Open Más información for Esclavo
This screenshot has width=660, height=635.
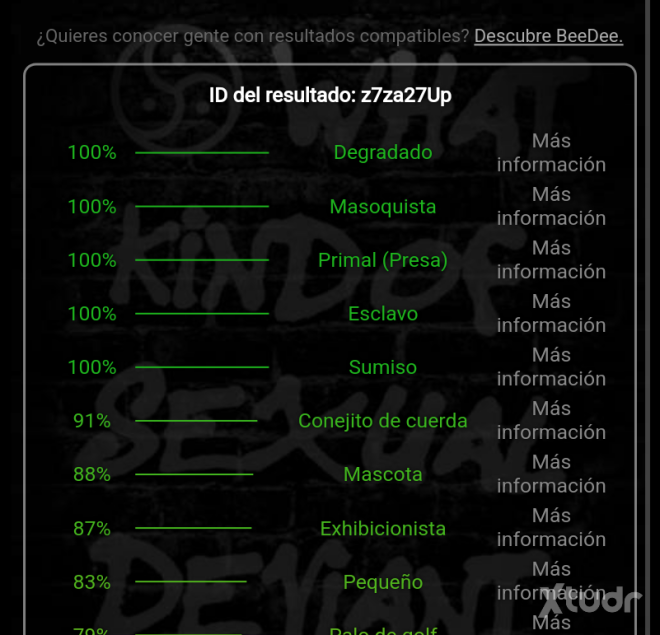(551, 313)
